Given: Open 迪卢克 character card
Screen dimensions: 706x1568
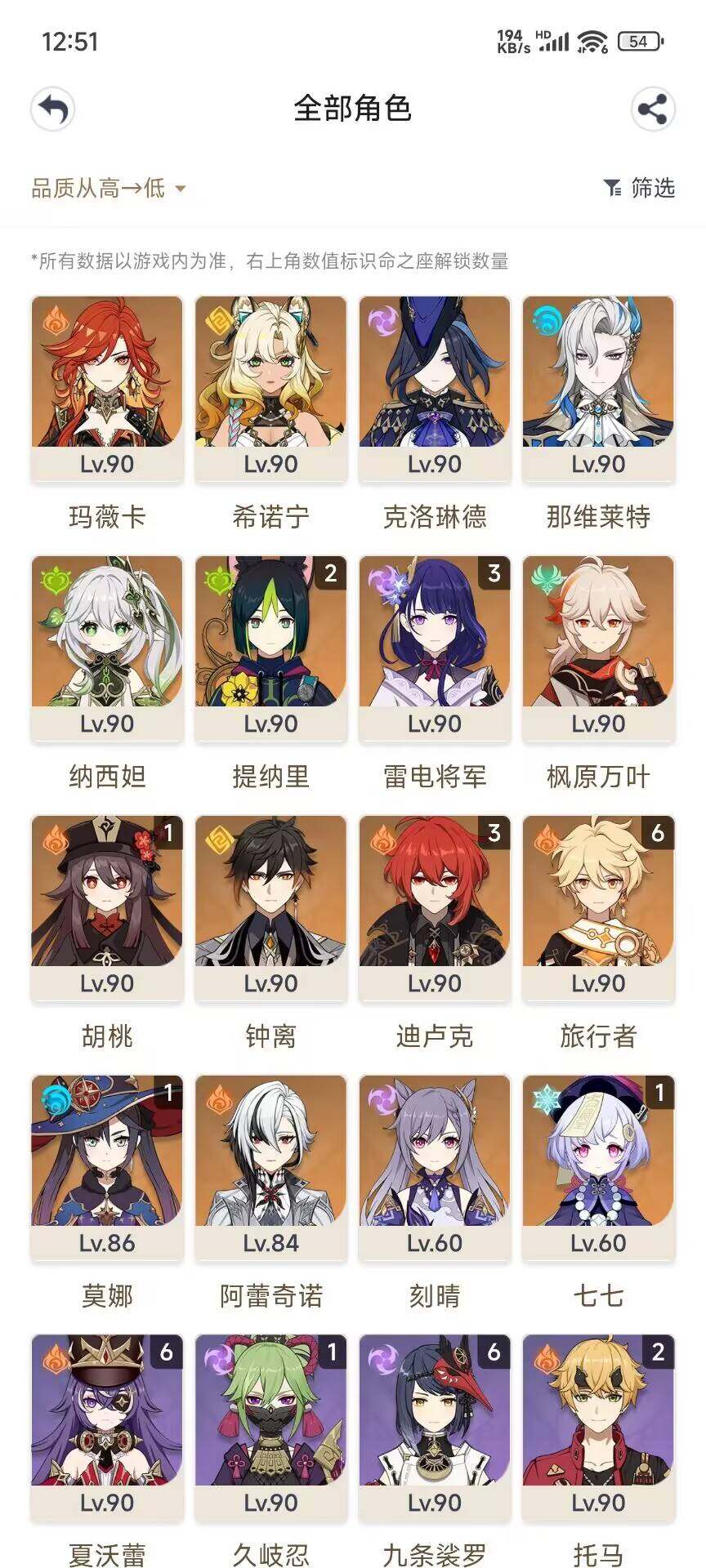Looking at the screenshot, I should click(x=435, y=909).
